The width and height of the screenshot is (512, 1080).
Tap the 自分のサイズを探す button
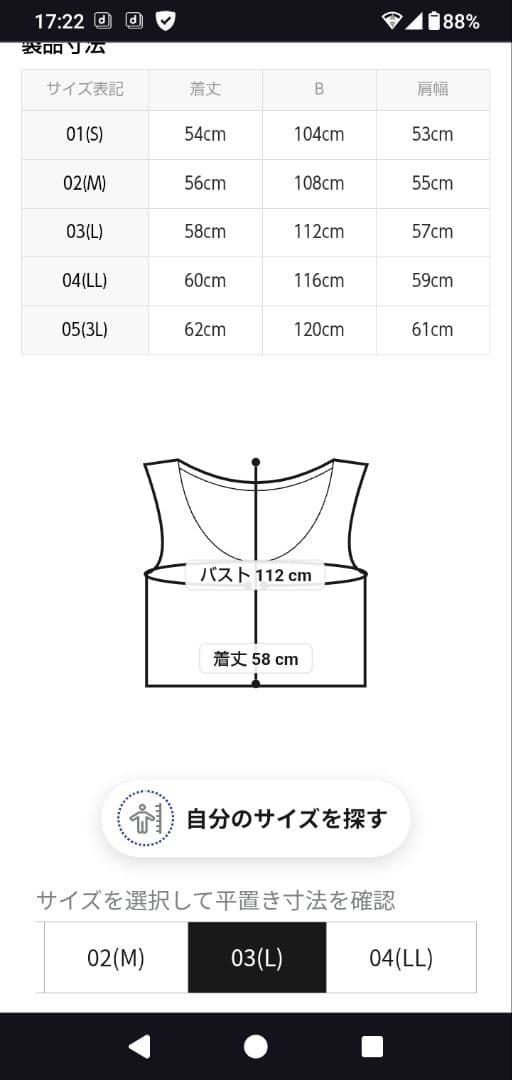tap(256, 818)
